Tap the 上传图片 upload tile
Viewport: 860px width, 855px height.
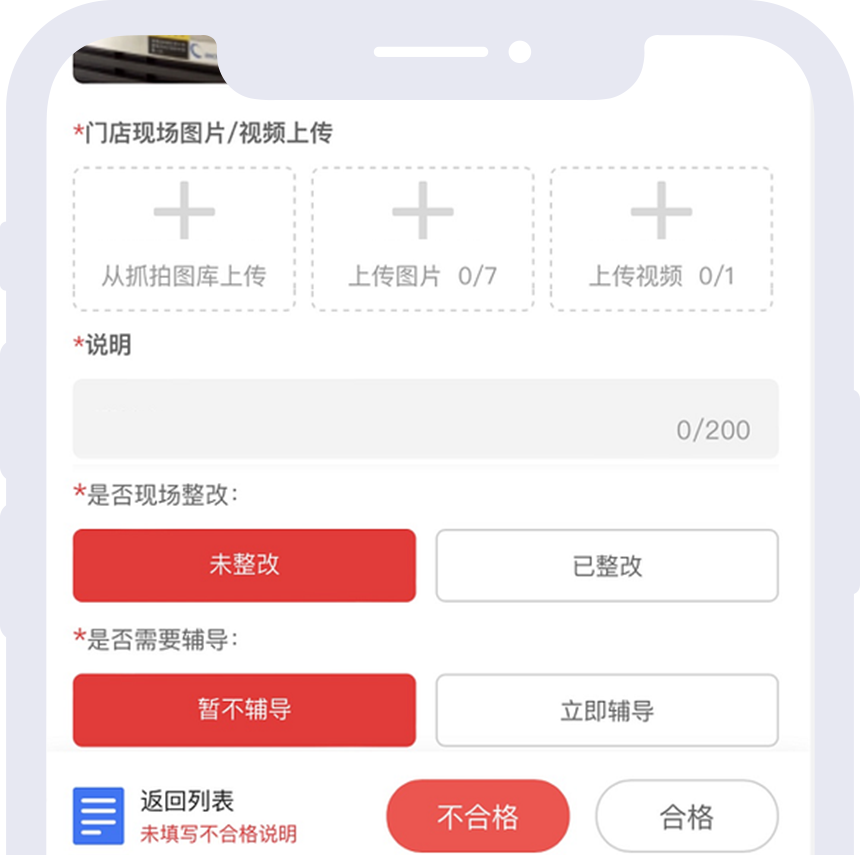tap(422, 238)
